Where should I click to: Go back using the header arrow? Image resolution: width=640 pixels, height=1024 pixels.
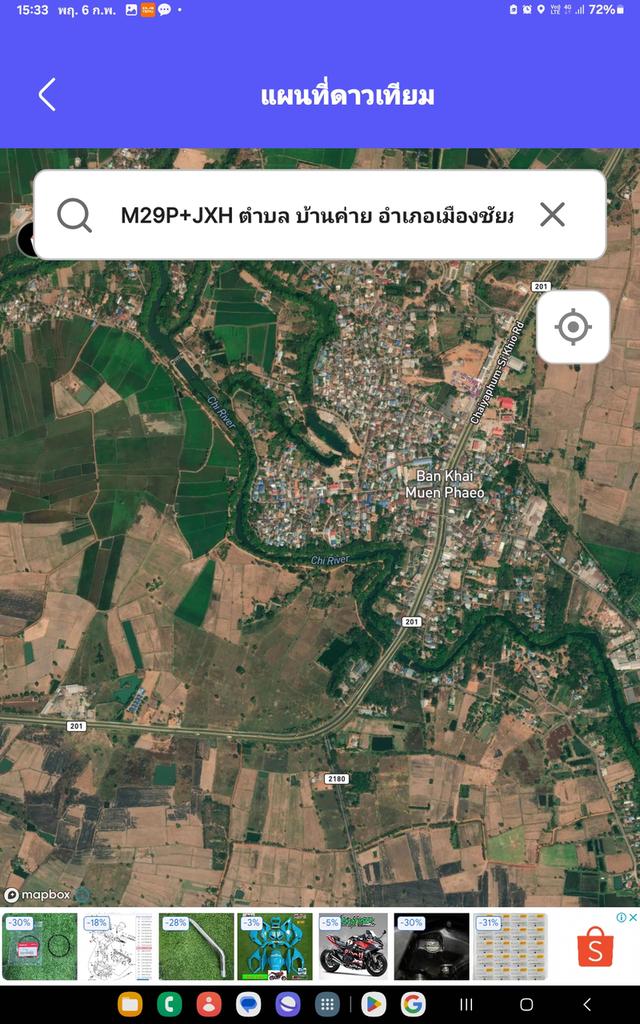[47, 95]
